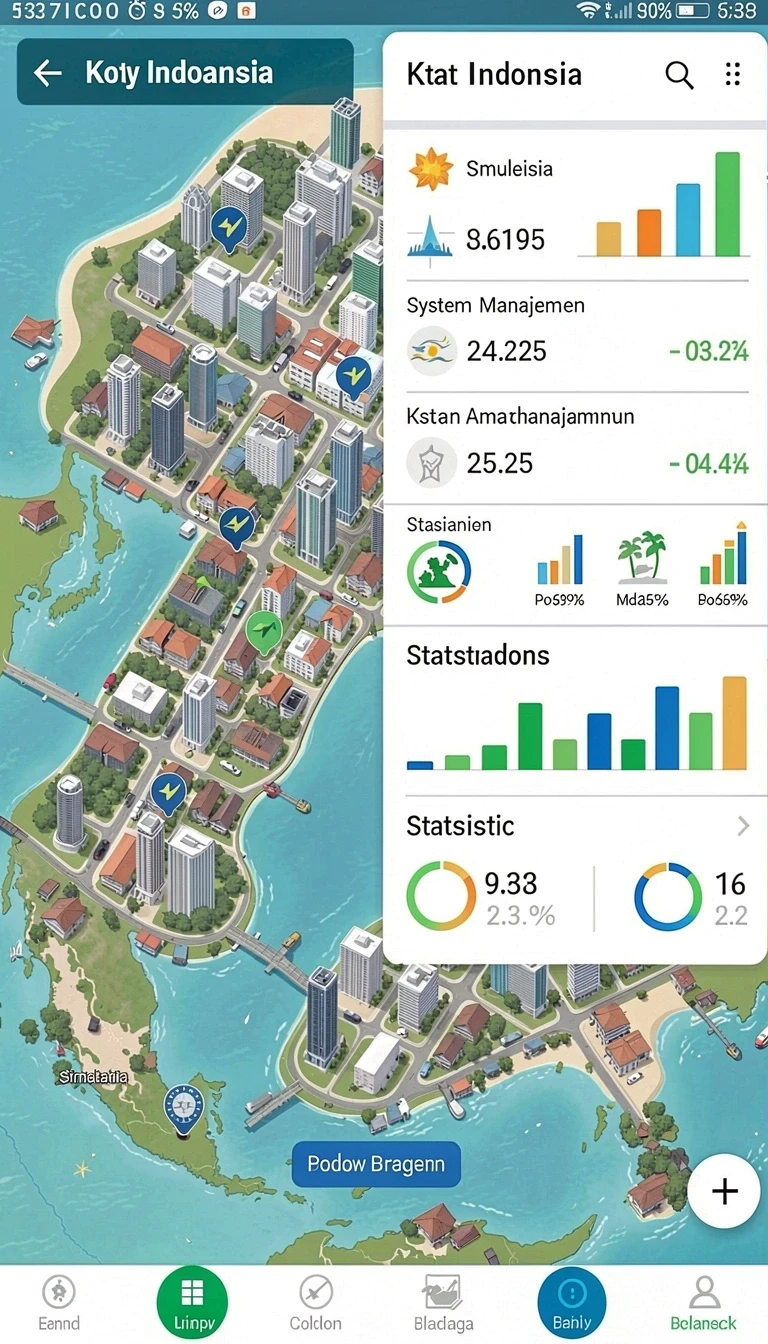Screen dimensions: 768x1344
Task: Switch to the Coldon tab
Action: (x=316, y=1304)
